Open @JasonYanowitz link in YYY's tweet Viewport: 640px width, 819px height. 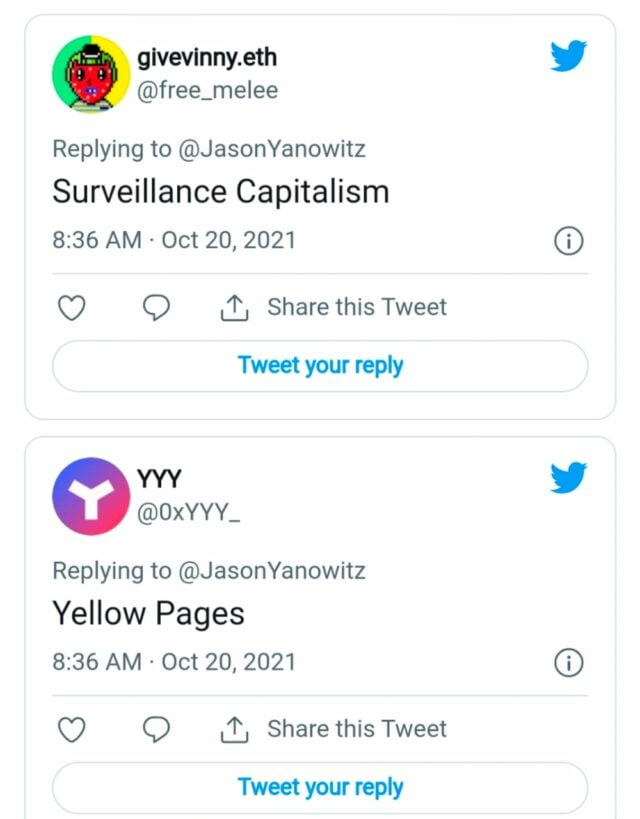click(x=271, y=572)
